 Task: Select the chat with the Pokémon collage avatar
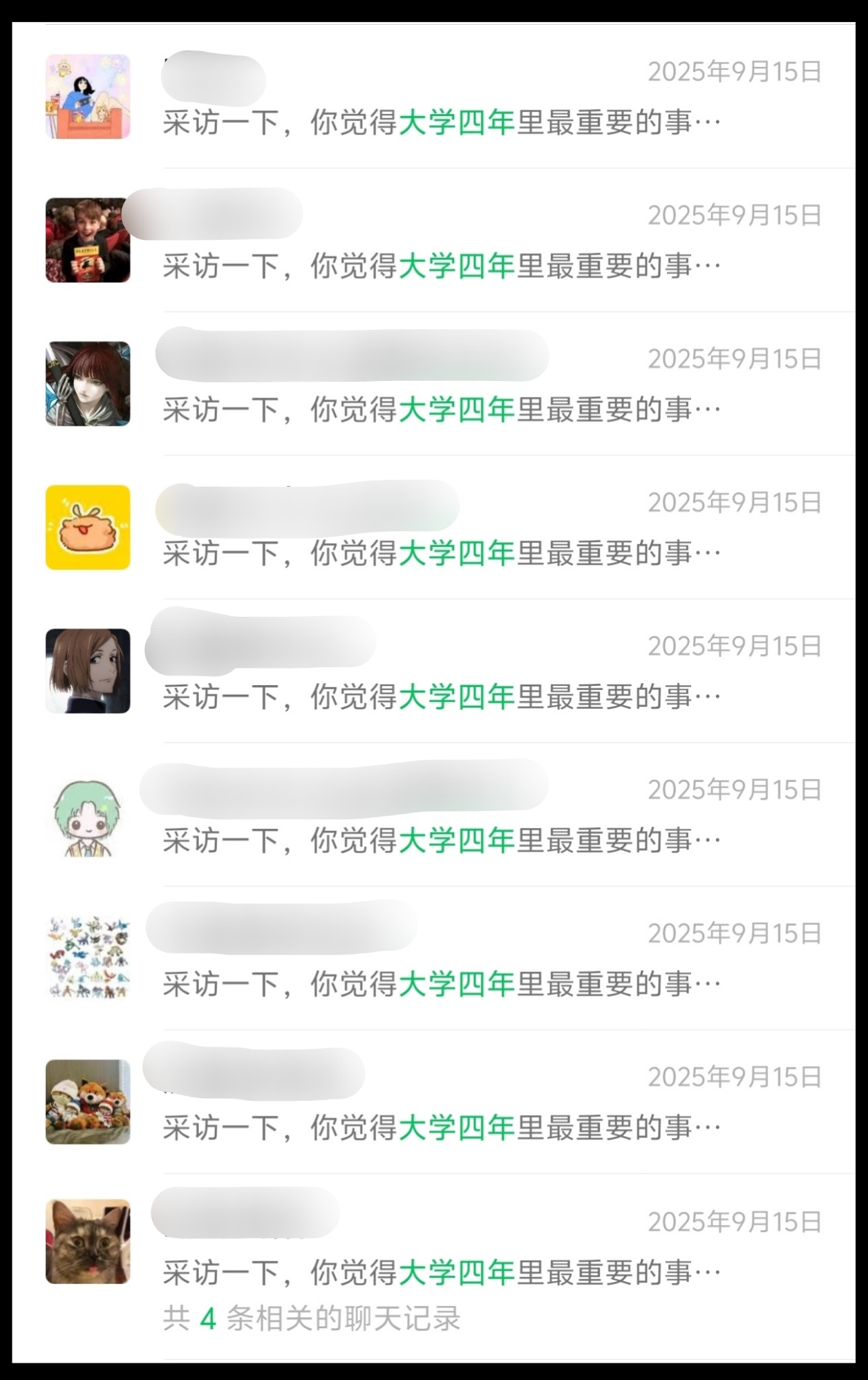click(442, 958)
